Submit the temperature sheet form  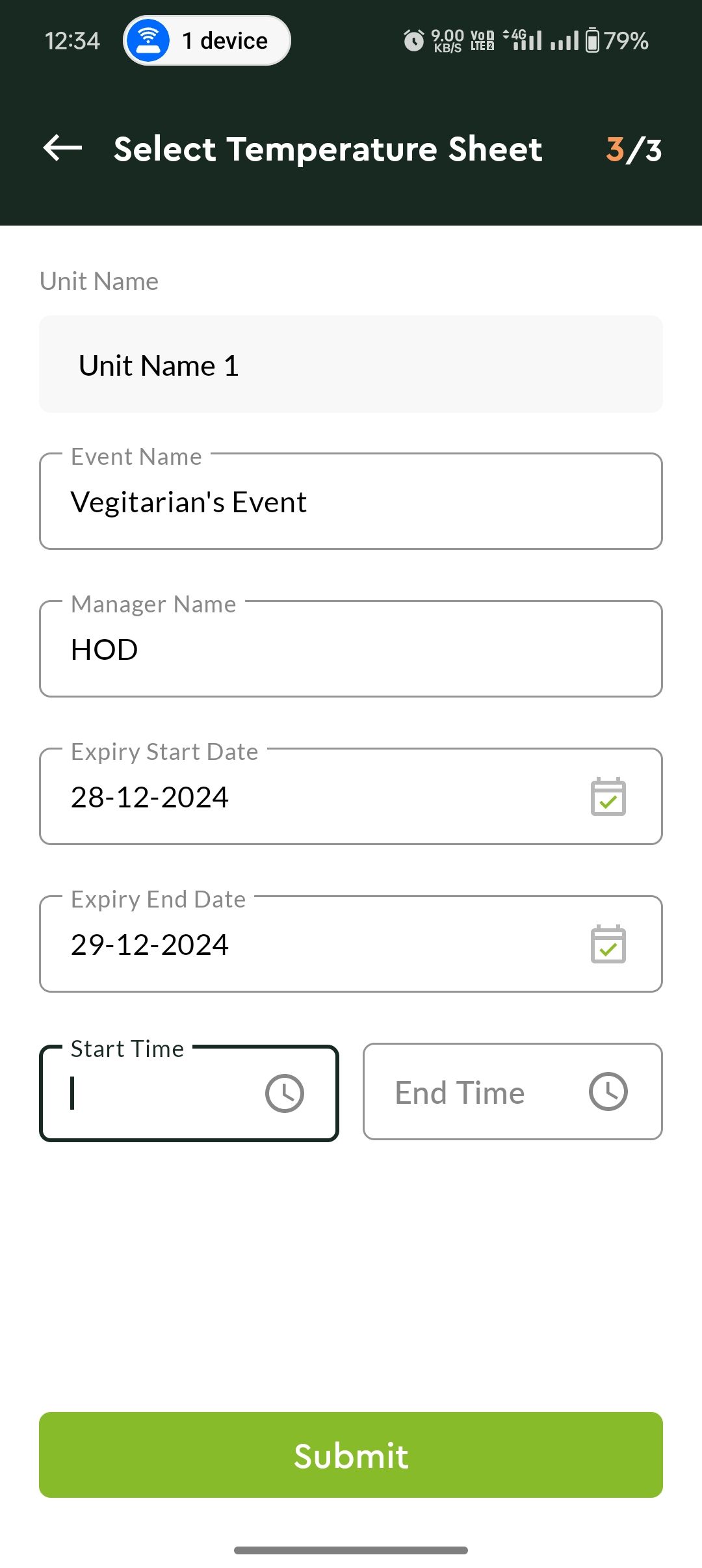pos(351,1455)
